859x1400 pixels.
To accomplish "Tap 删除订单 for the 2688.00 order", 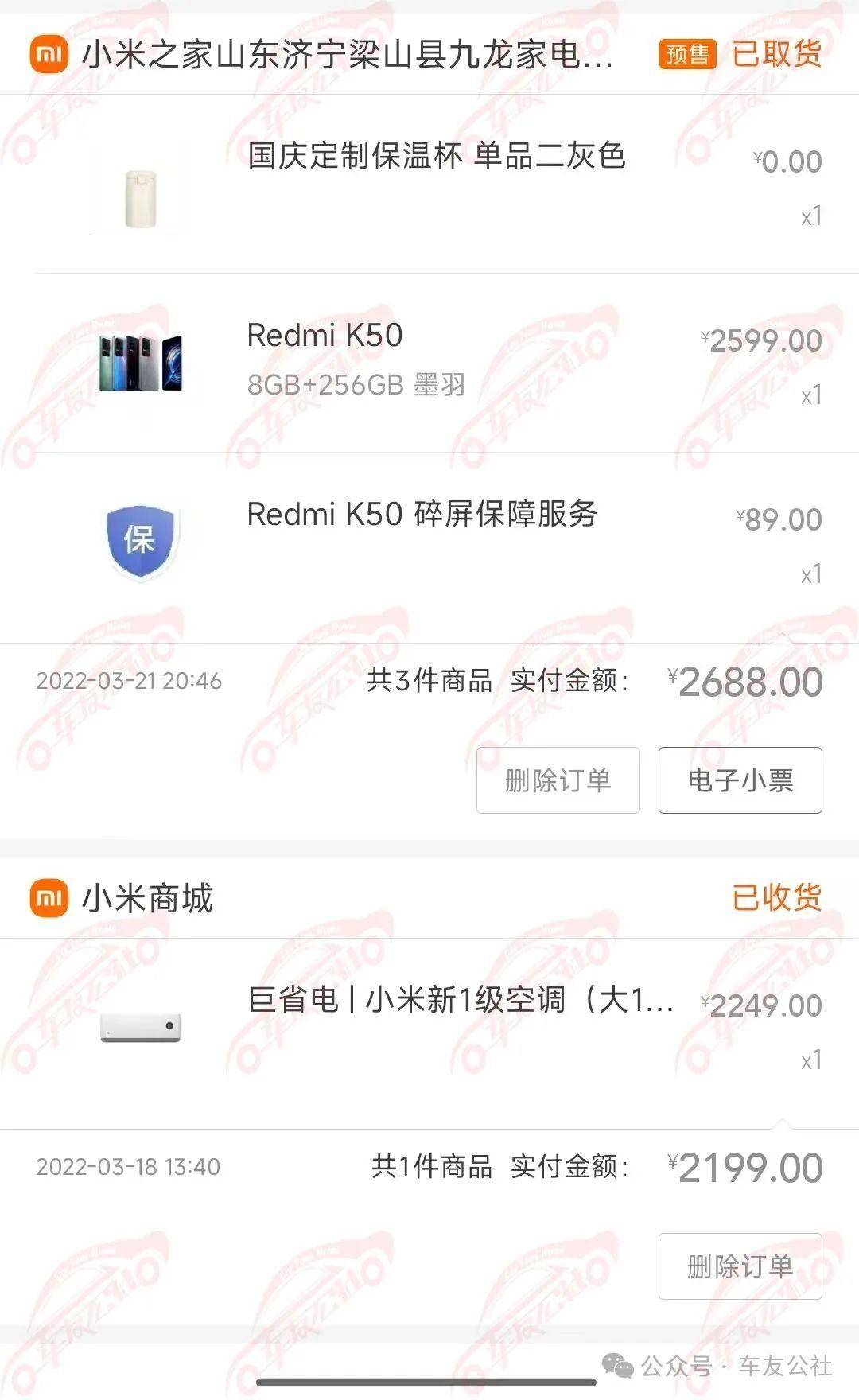I will (x=558, y=780).
